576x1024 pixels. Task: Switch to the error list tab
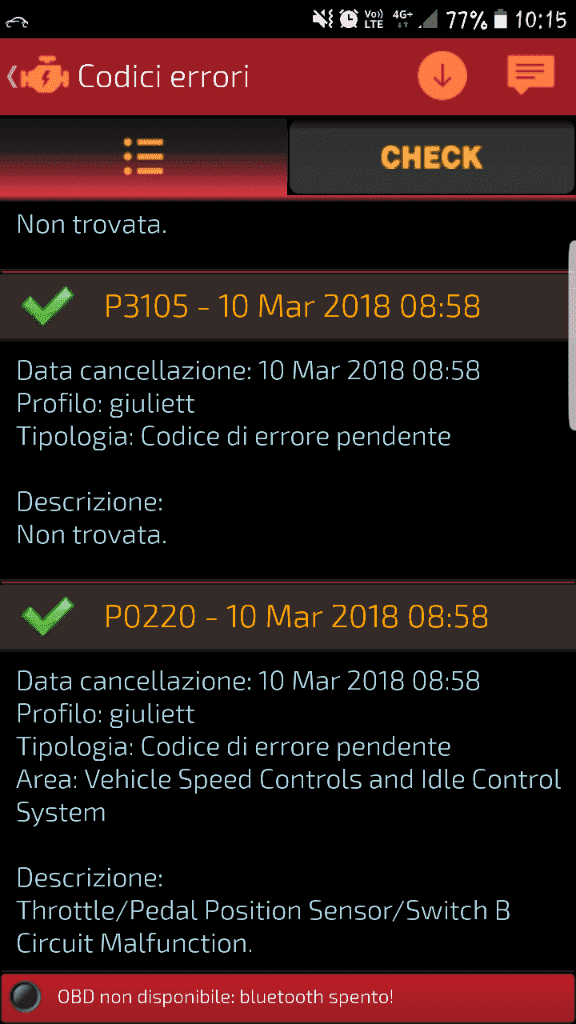tap(143, 157)
